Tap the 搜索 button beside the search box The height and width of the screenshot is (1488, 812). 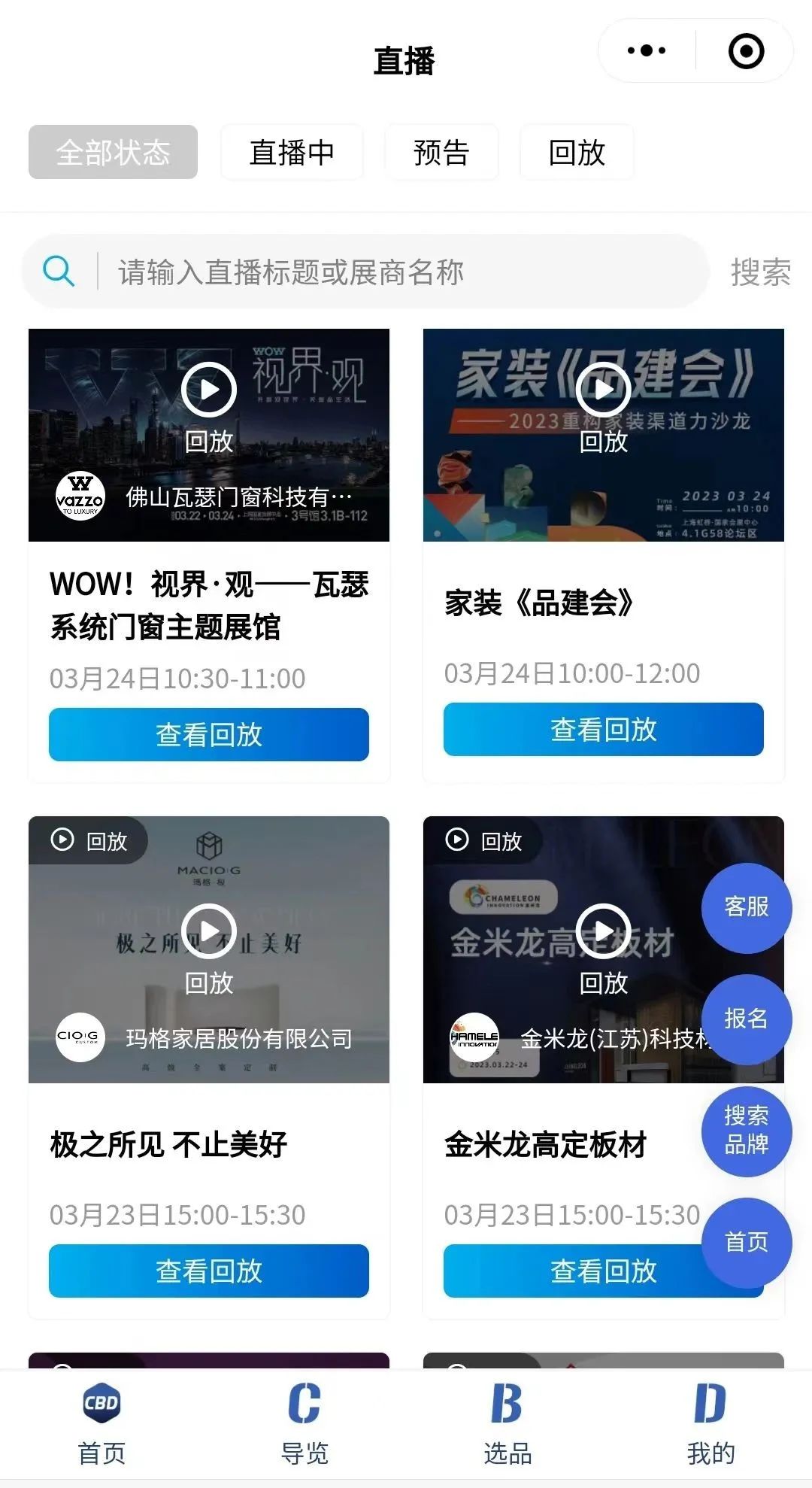pos(760,272)
